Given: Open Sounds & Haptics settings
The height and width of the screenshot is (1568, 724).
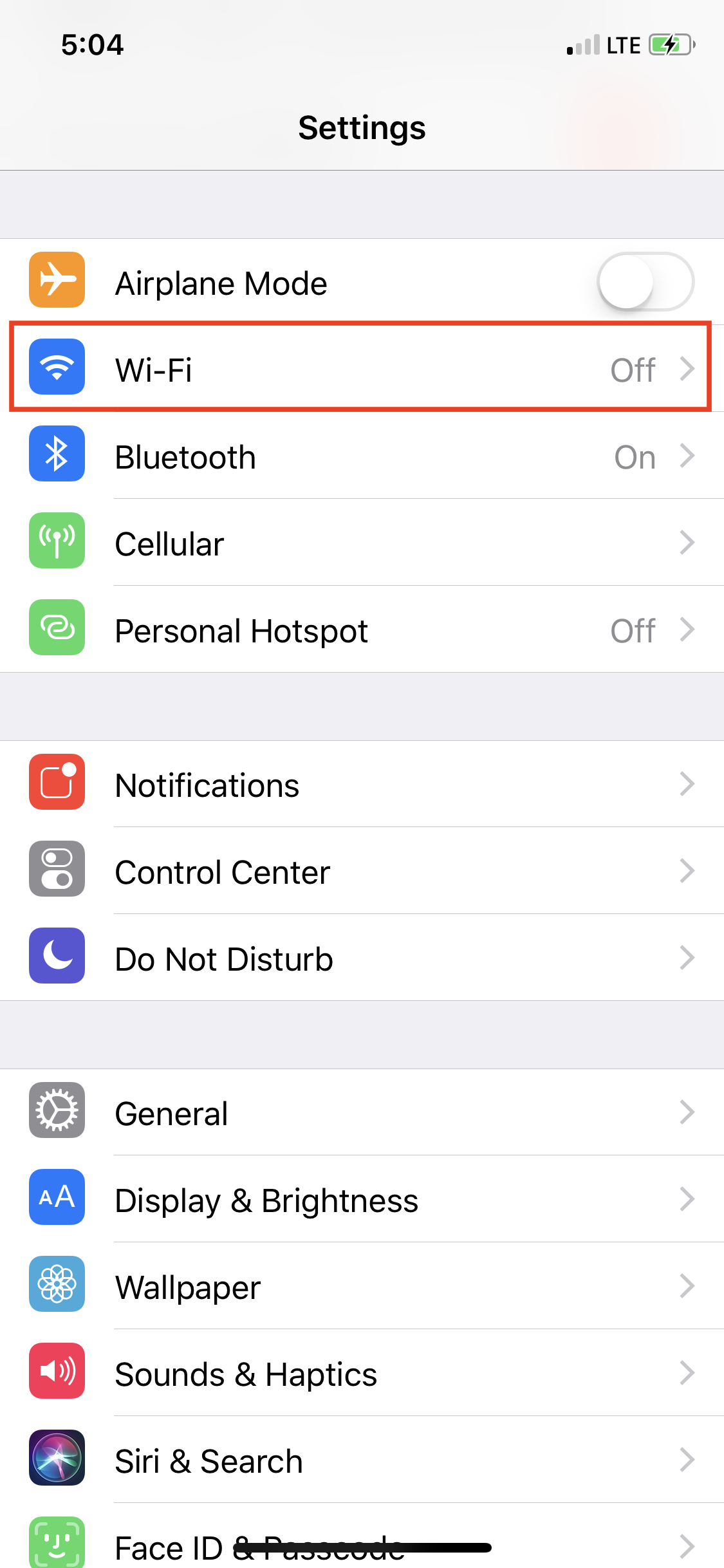Looking at the screenshot, I should pos(362,1373).
